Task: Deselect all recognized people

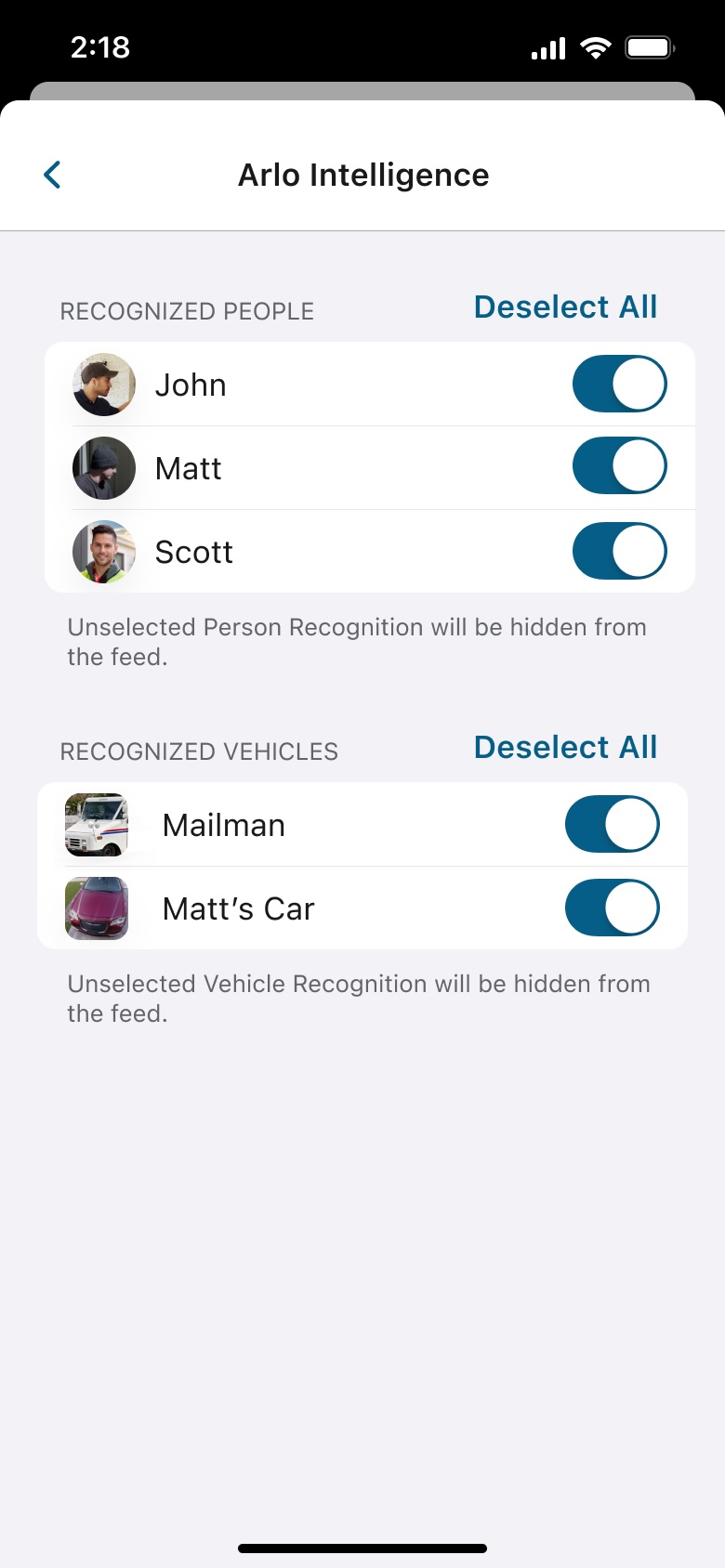Action: tap(565, 307)
